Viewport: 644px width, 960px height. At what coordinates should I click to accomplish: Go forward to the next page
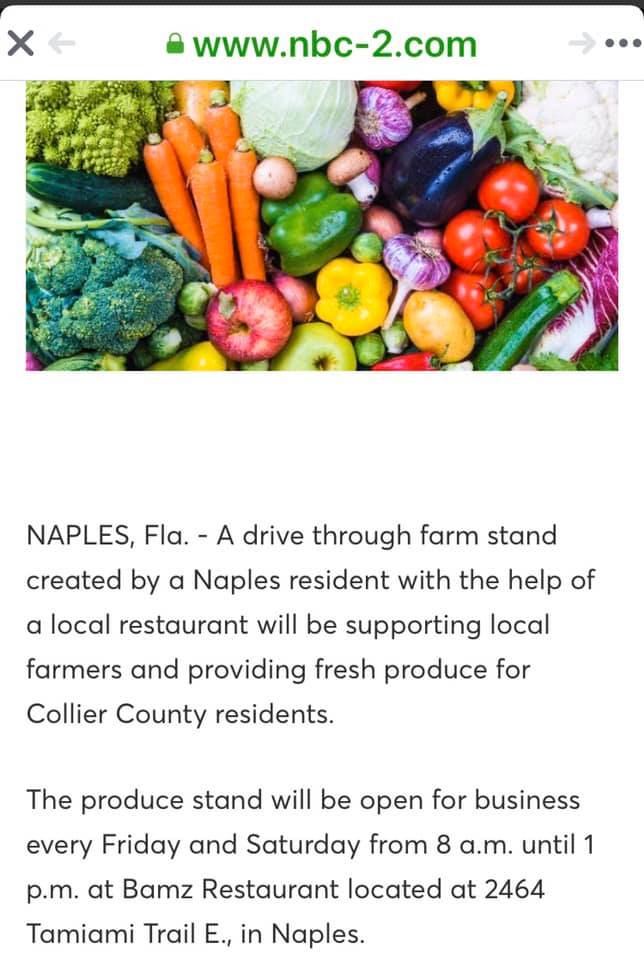click(582, 43)
